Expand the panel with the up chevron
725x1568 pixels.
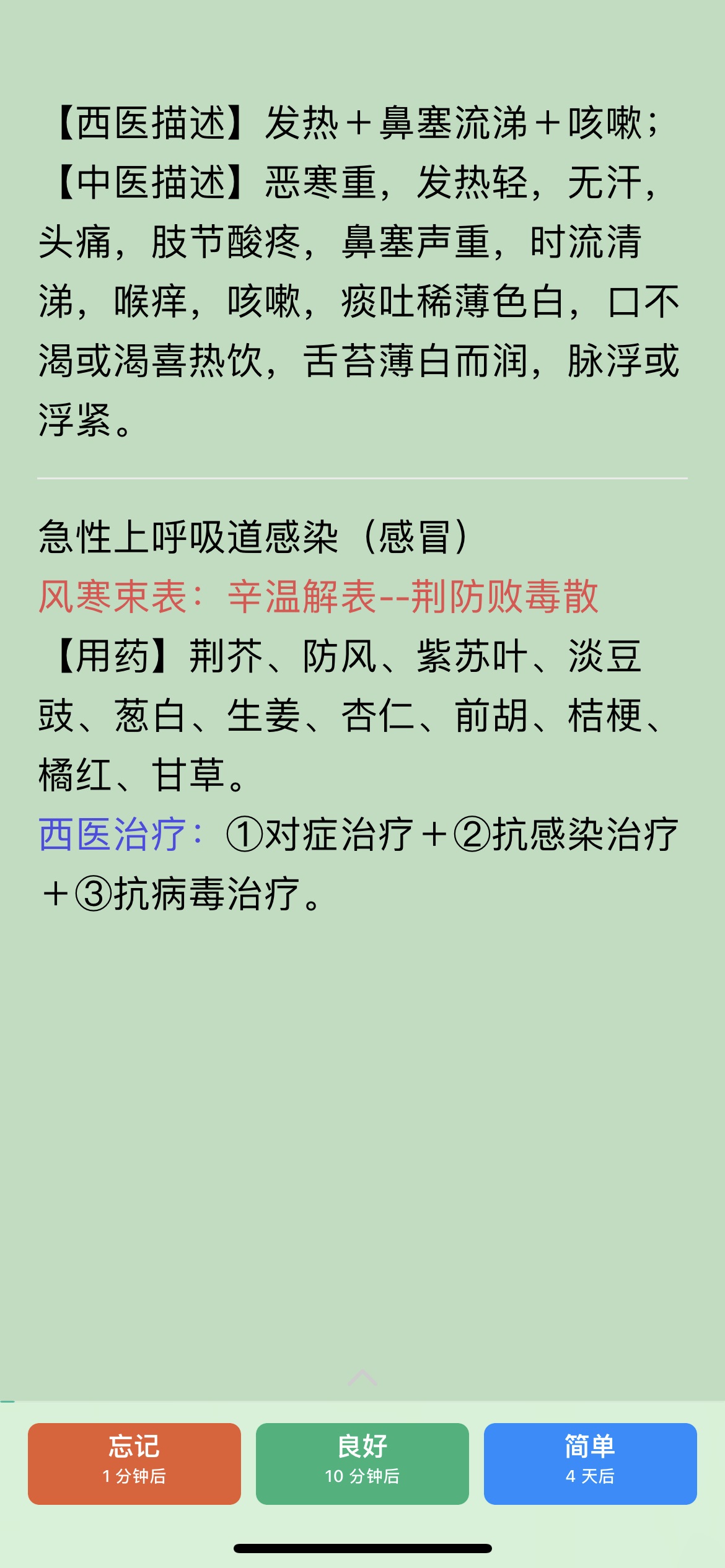coord(362,1378)
